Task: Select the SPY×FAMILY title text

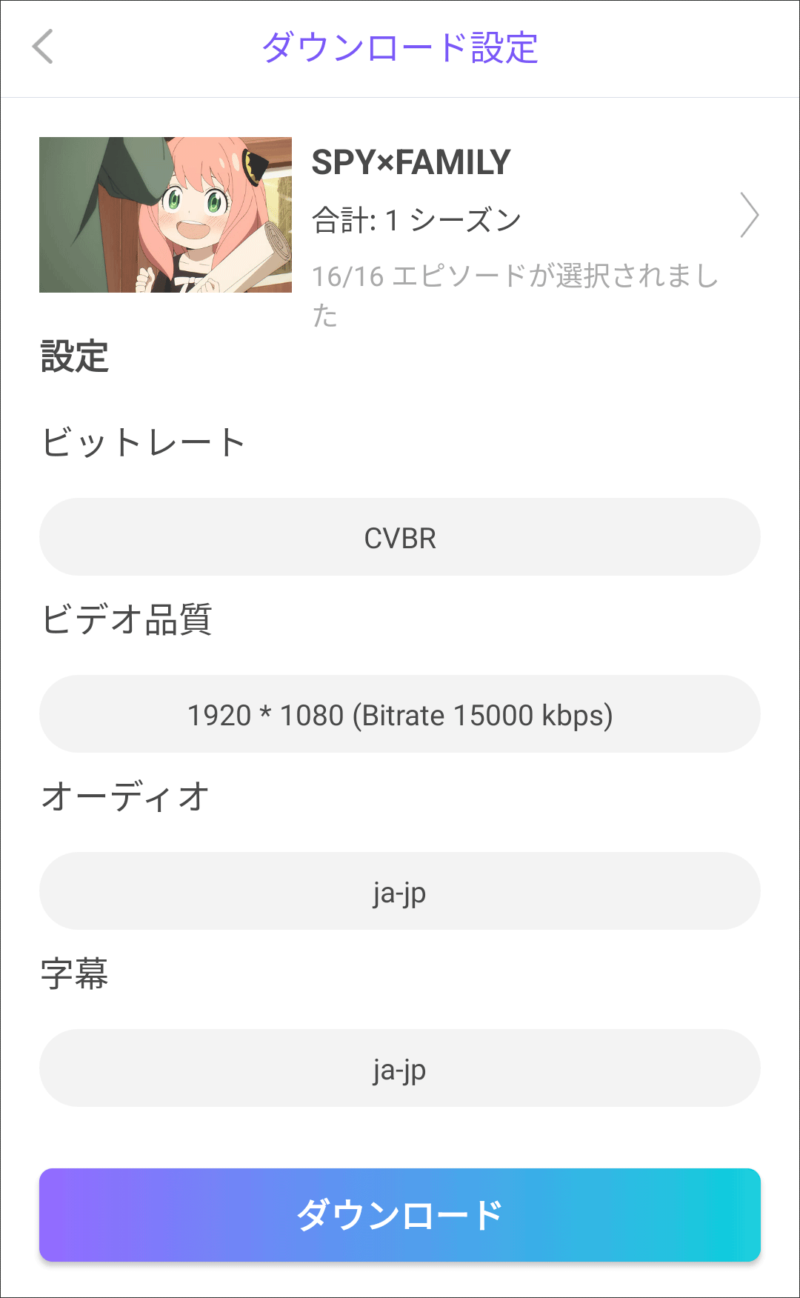Action: [x=411, y=162]
